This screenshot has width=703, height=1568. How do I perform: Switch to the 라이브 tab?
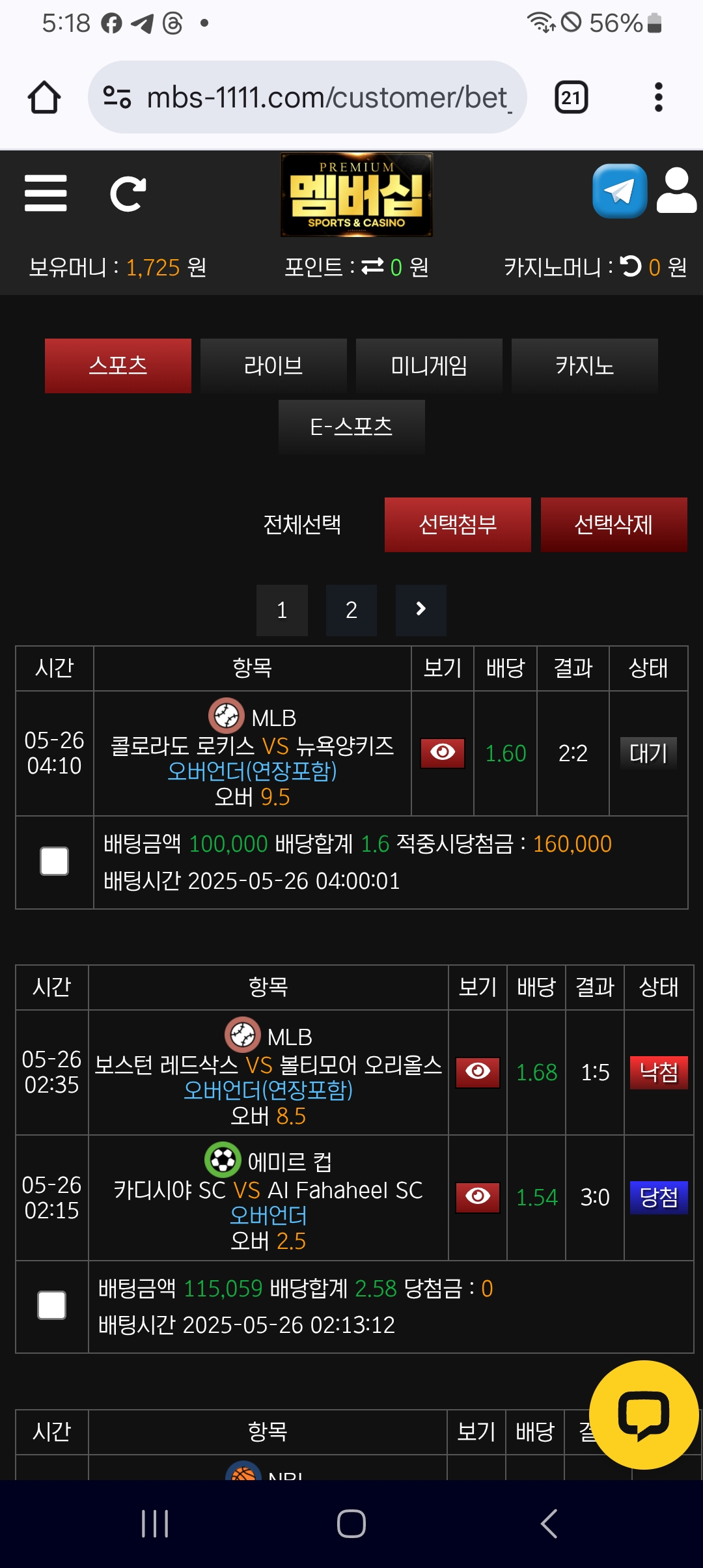pyautogui.click(x=273, y=365)
